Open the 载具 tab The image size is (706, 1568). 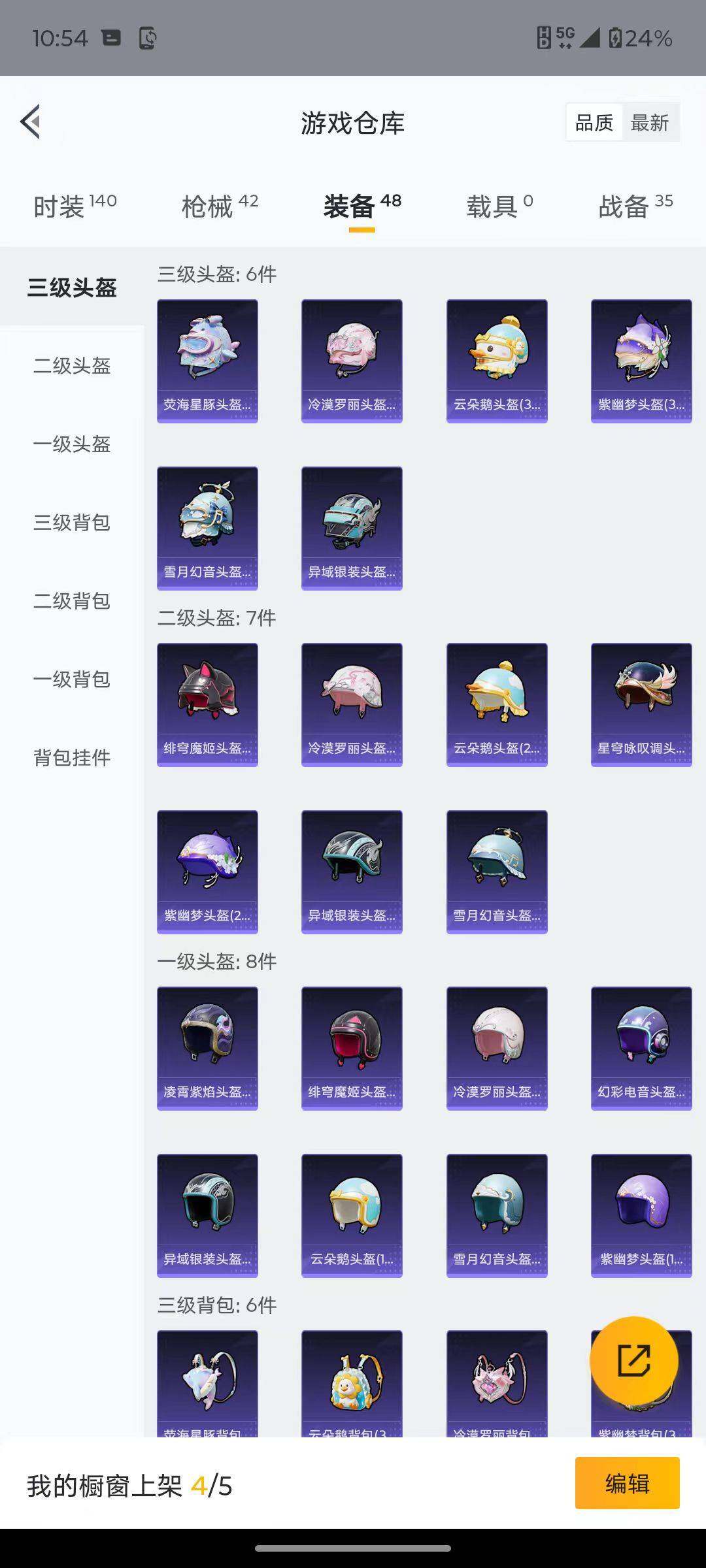pyautogui.click(x=499, y=206)
